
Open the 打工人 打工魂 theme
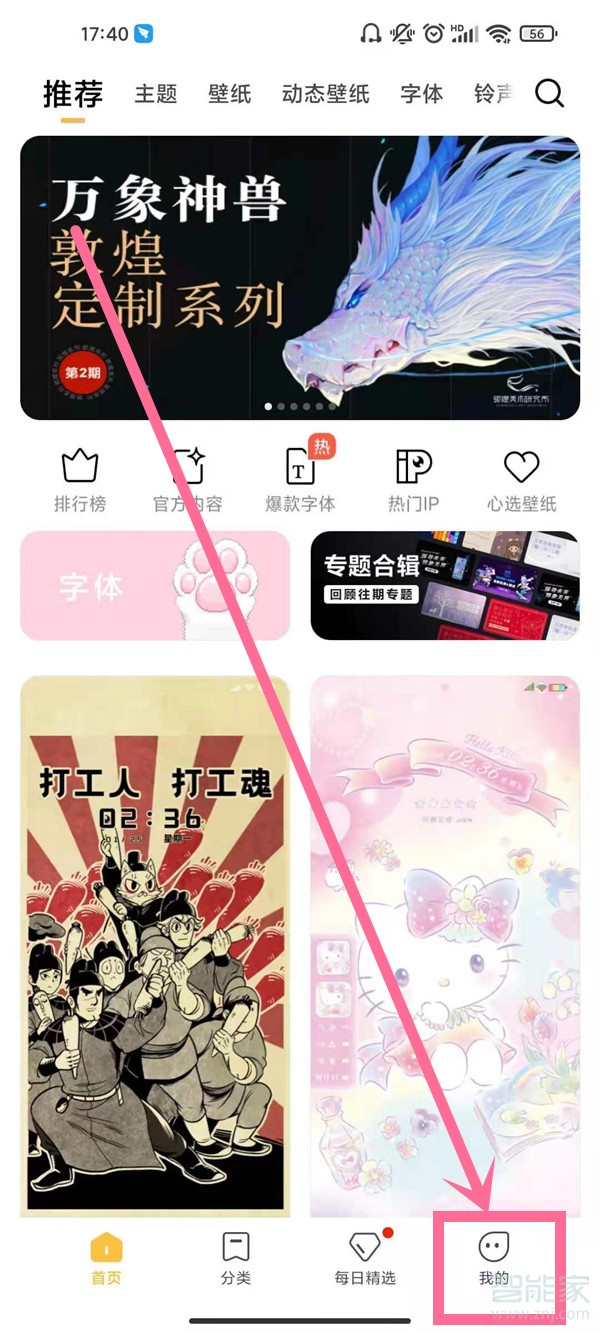tap(155, 945)
